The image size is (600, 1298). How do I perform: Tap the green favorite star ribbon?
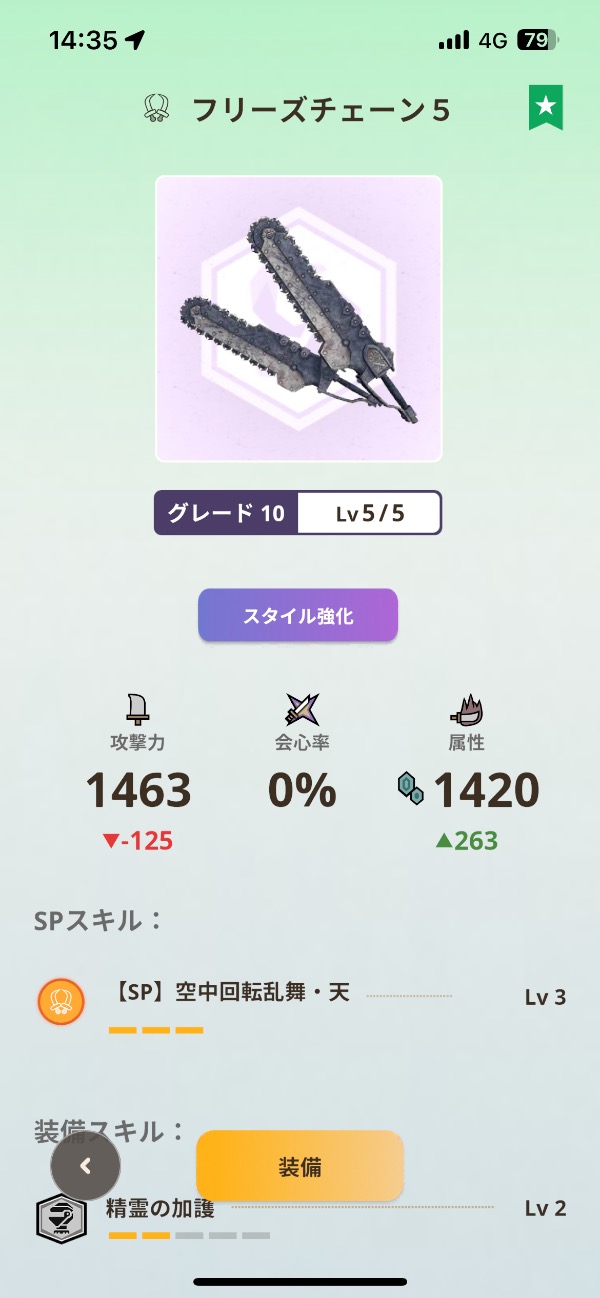545,107
